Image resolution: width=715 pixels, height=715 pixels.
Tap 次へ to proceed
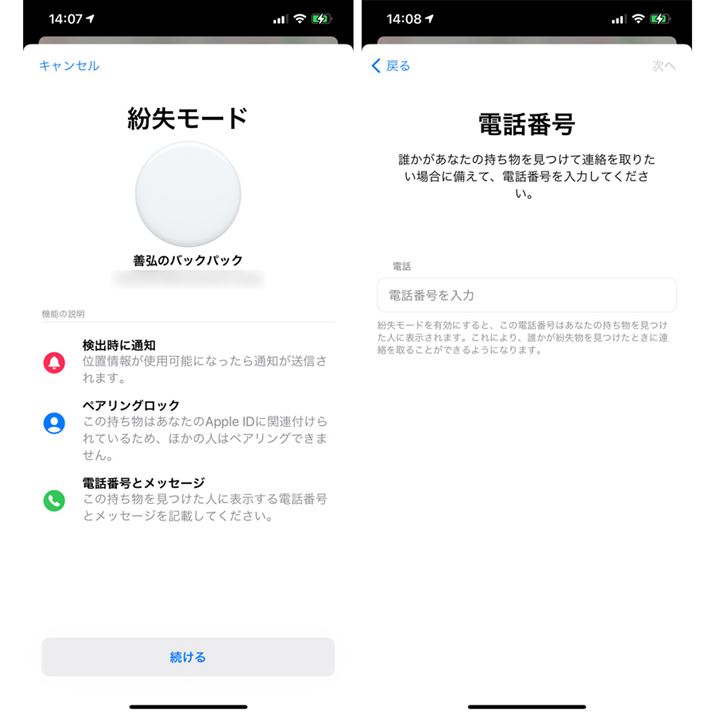(663, 66)
